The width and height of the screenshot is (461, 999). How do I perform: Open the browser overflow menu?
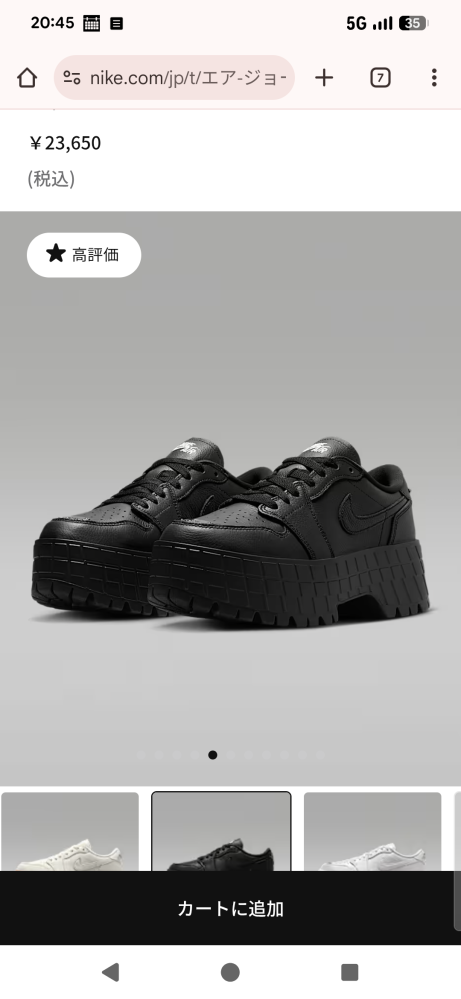coord(434,78)
